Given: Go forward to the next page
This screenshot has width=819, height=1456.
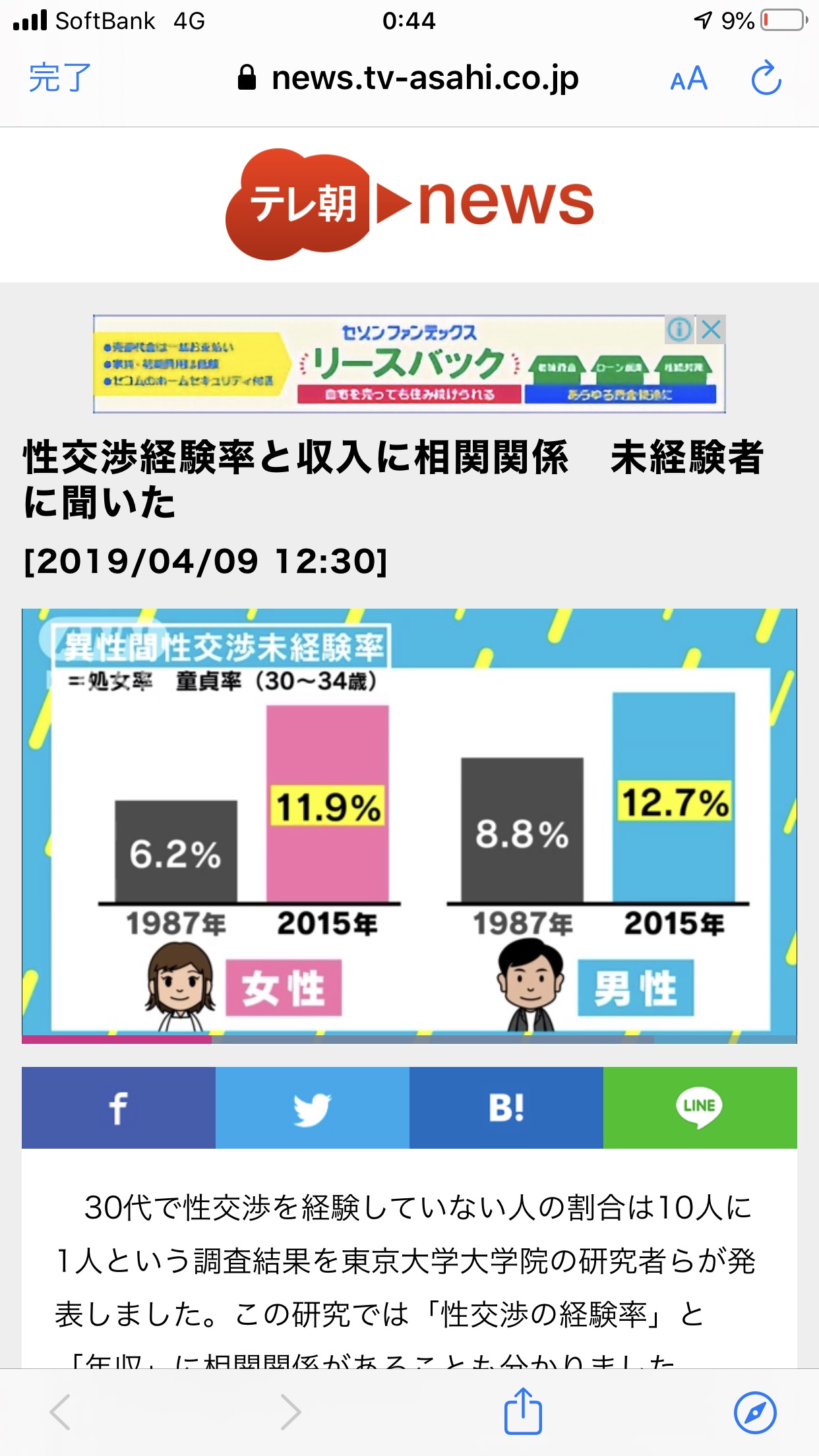Looking at the screenshot, I should click(290, 1412).
